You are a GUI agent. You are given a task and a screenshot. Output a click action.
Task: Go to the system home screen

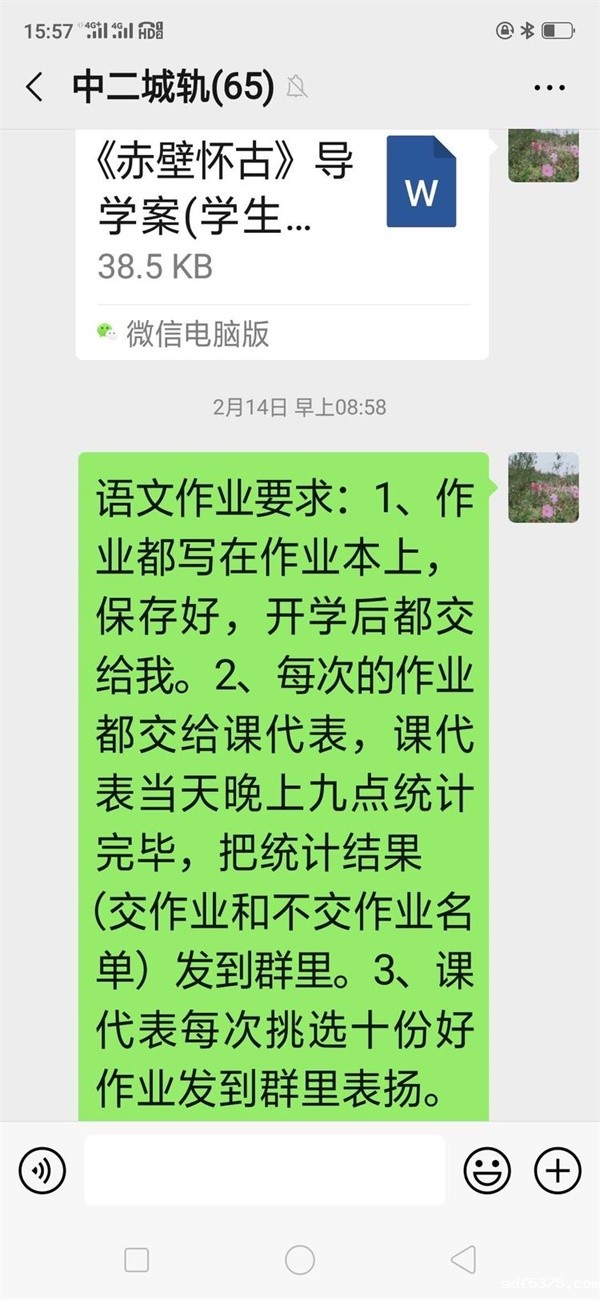coord(300,1259)
